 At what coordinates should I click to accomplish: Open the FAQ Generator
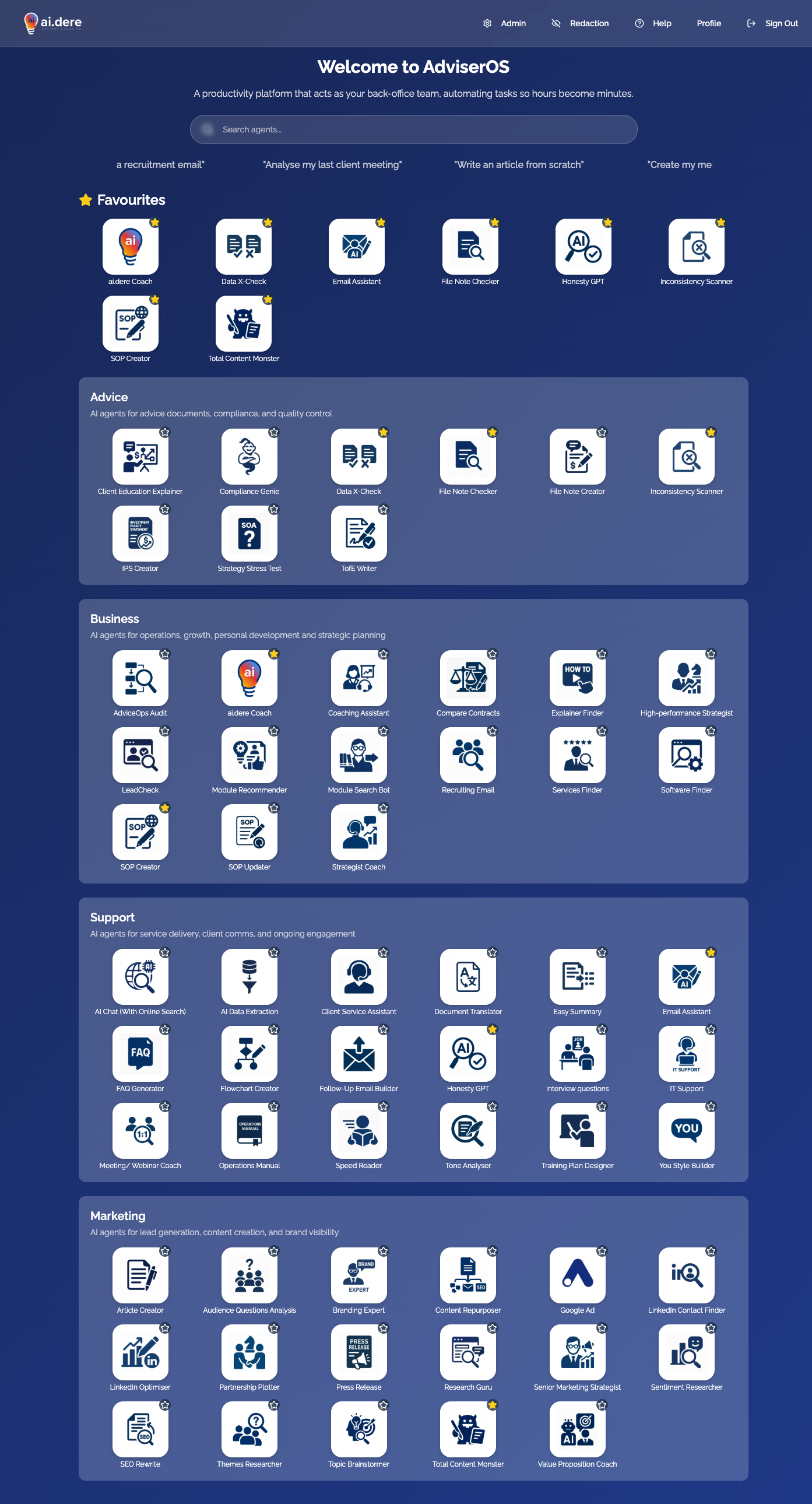pyautogui.click(x=140, y=1054)
